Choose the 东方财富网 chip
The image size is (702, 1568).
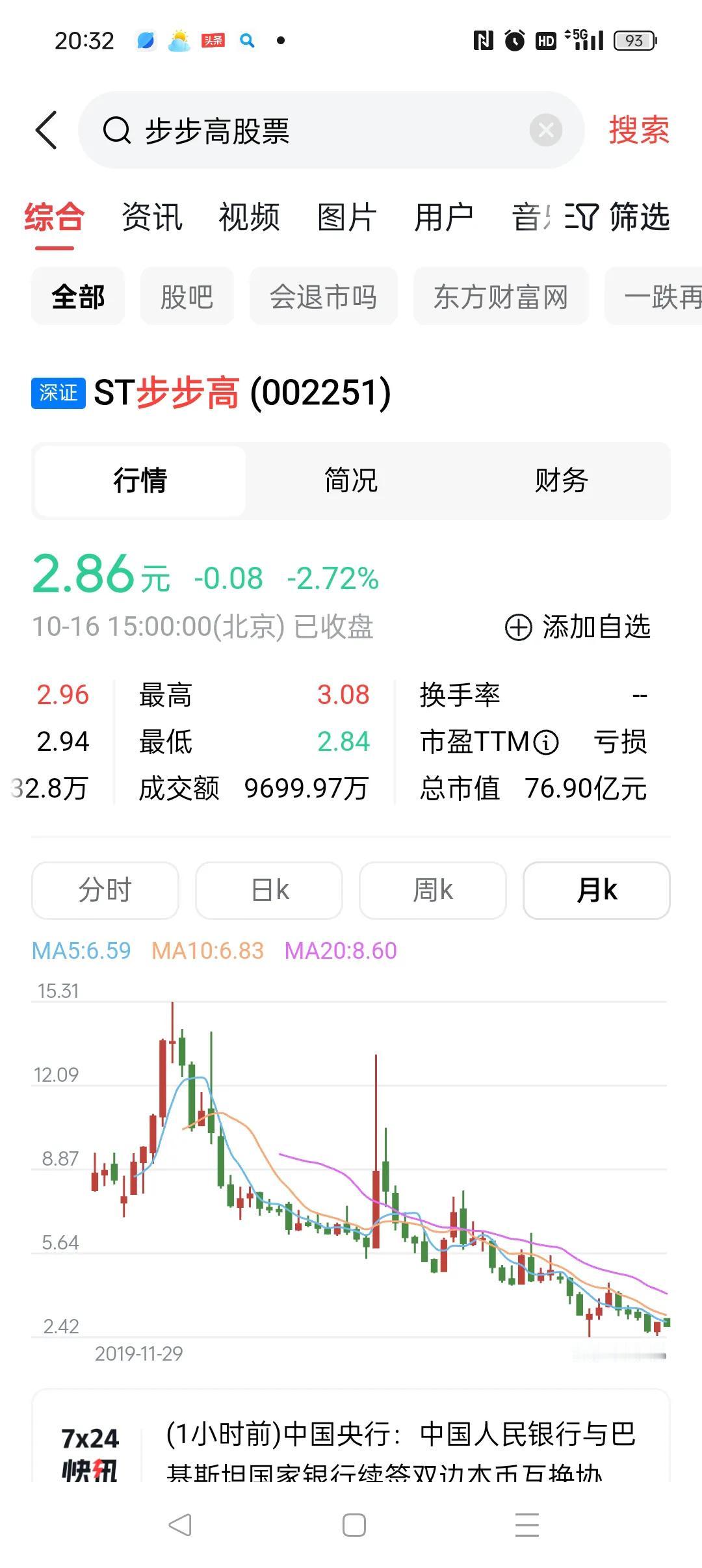point(501,296)
